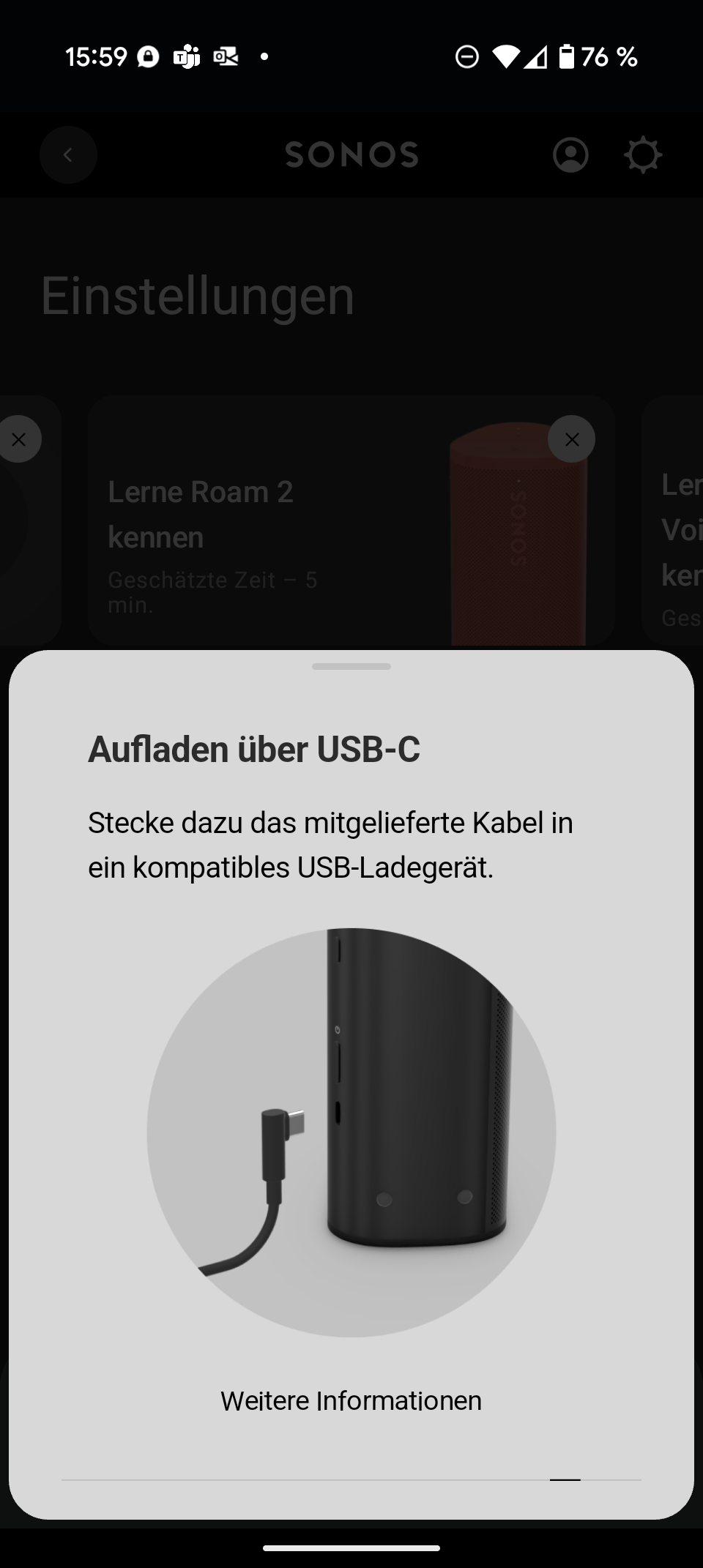Open the settings gear icon
This screenshot has height=1568, width=703.
coord(643,155)
